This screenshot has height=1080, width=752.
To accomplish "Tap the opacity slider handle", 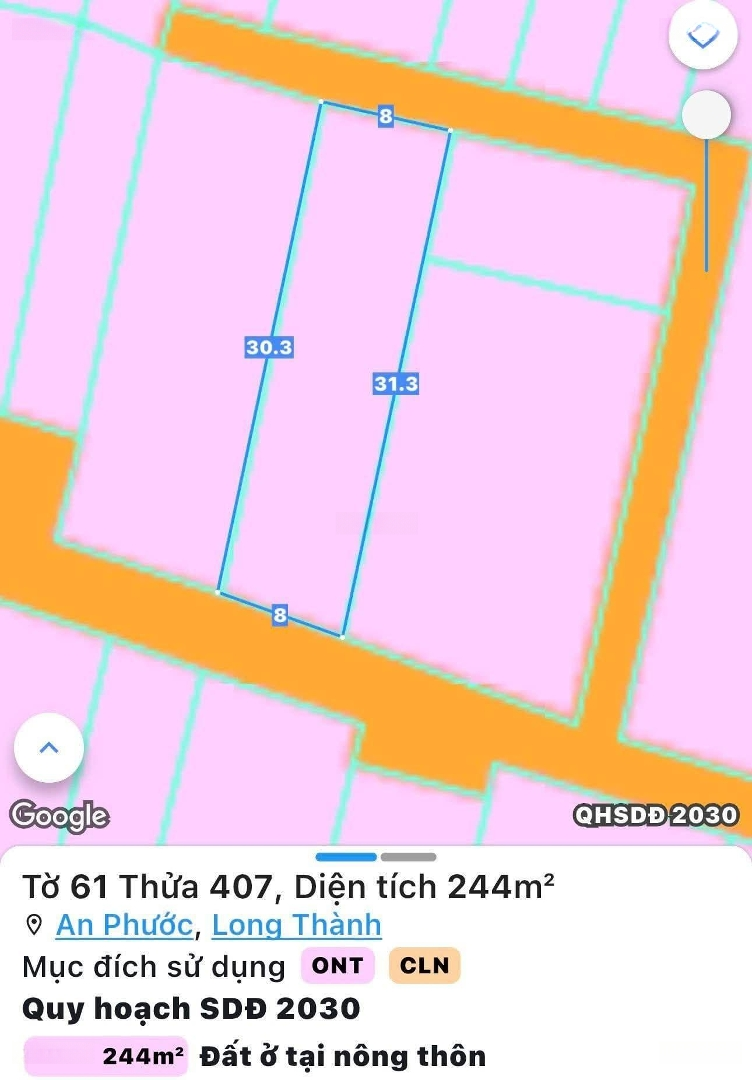I will (x=706, y=115).
